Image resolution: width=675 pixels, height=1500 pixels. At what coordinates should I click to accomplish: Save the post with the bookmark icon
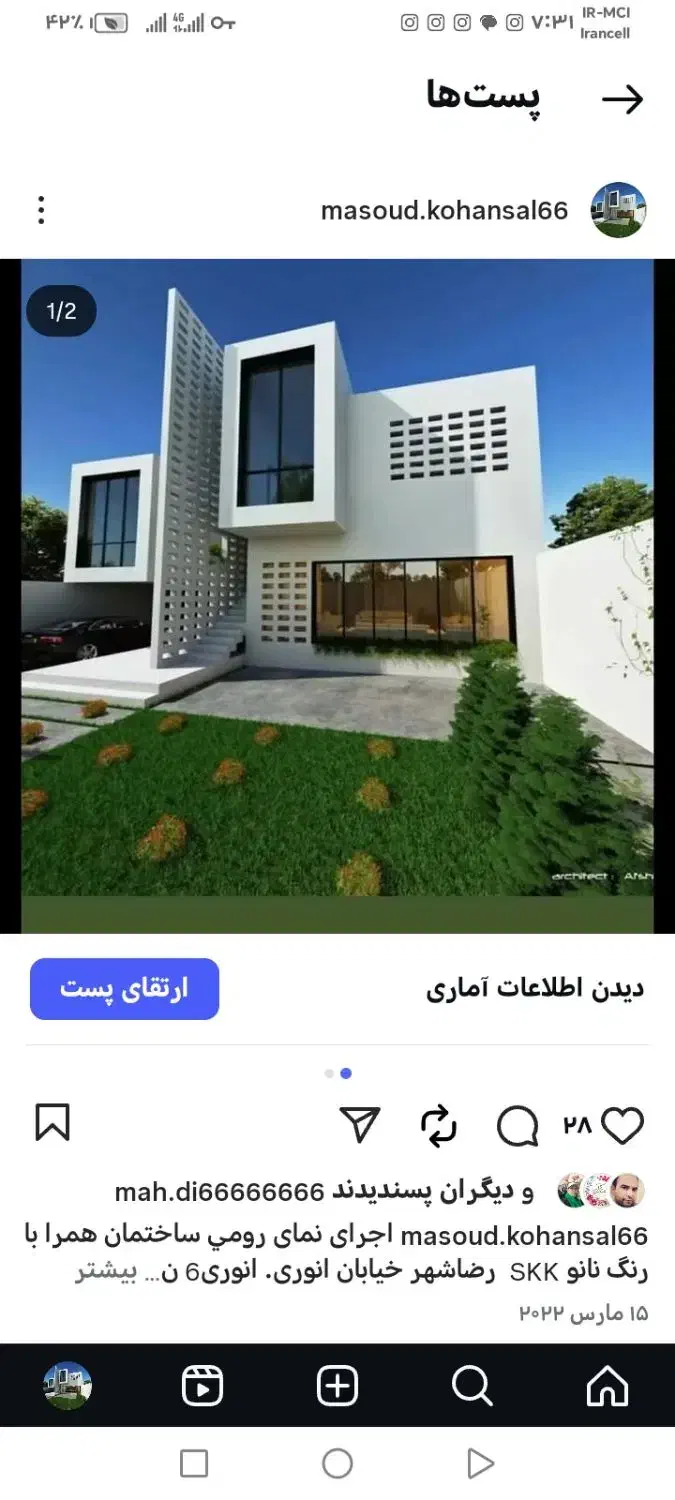point(52,1123)
